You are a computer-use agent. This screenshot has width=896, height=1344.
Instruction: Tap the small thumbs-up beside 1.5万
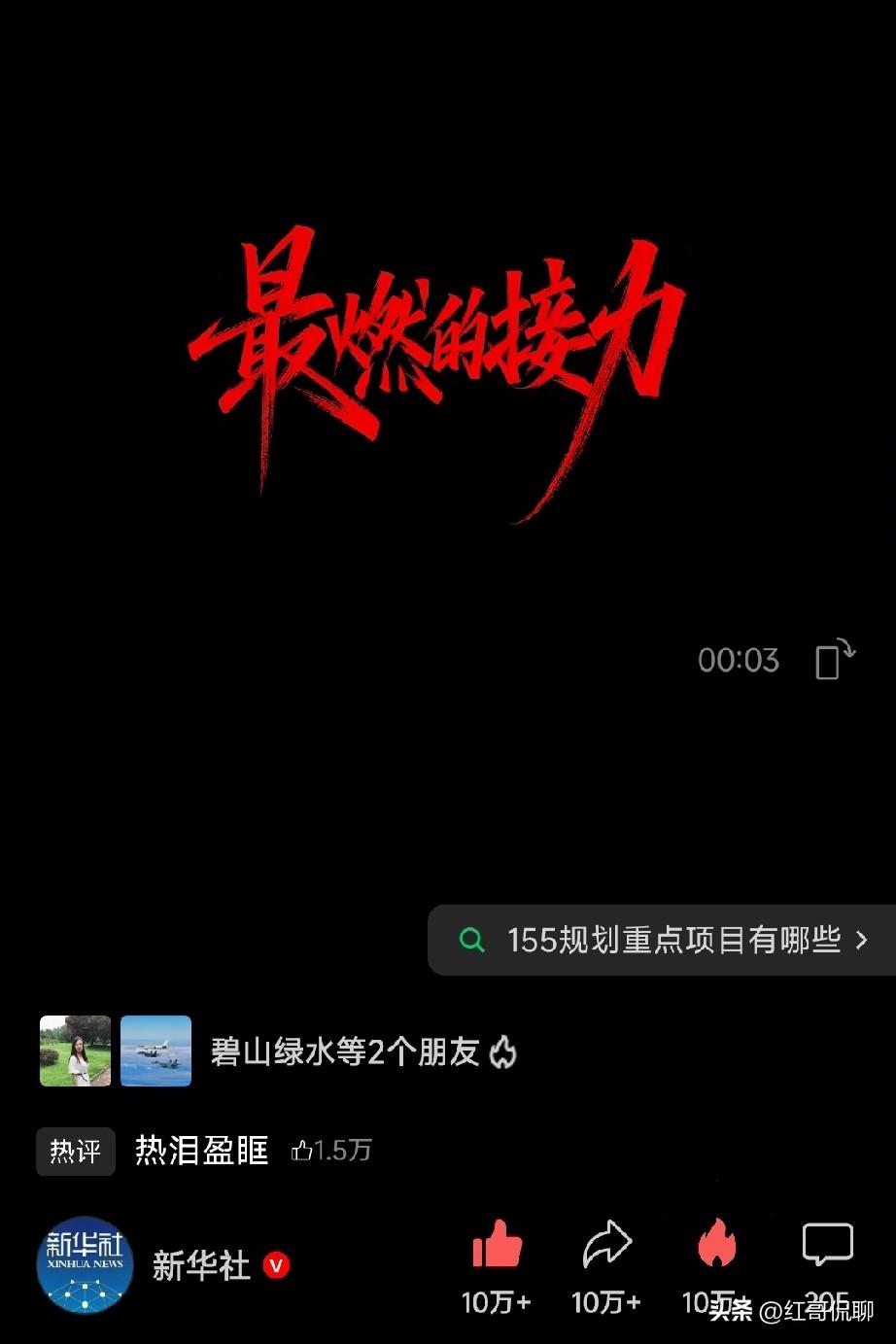click(x=301, y=1149)
